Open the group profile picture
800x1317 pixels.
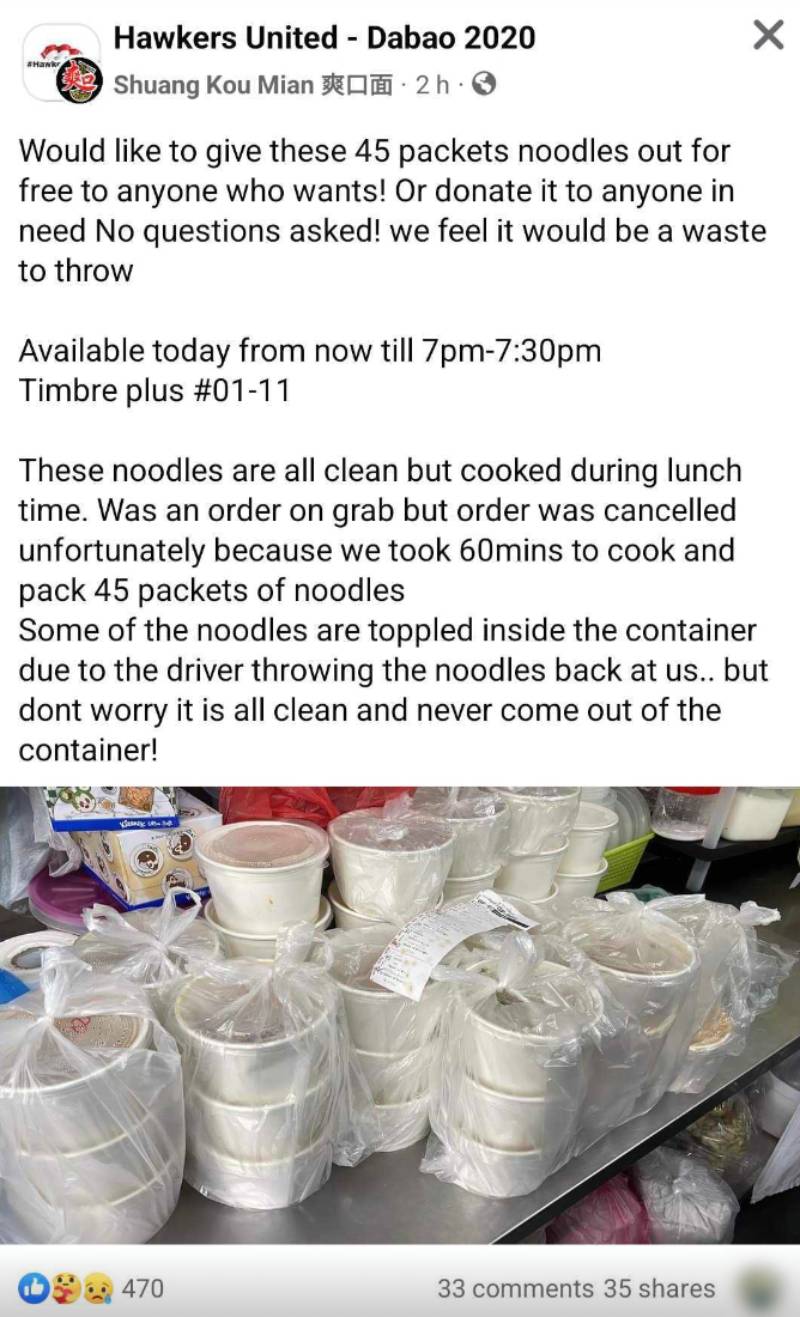coord(60,63)
